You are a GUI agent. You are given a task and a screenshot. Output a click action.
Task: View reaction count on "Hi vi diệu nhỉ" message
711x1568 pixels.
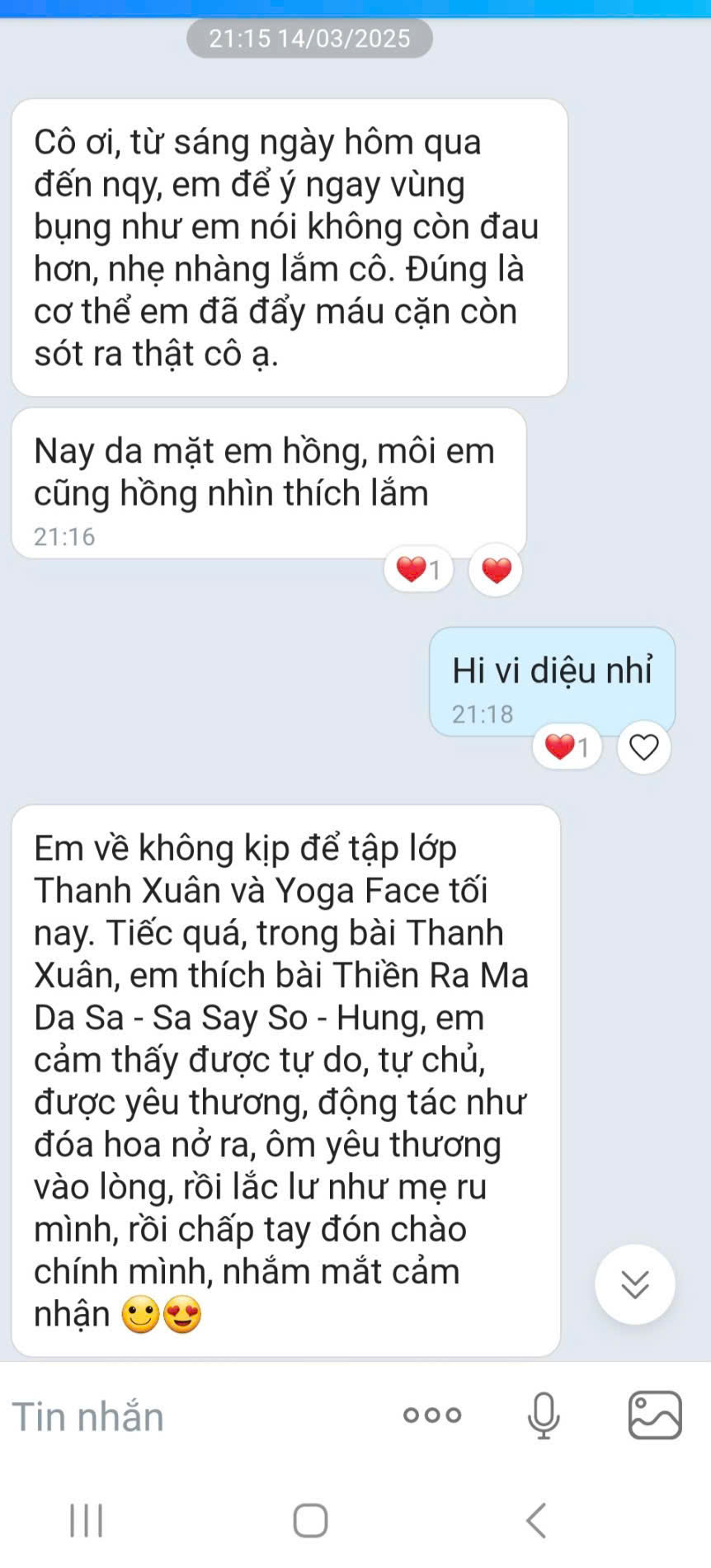567,747
